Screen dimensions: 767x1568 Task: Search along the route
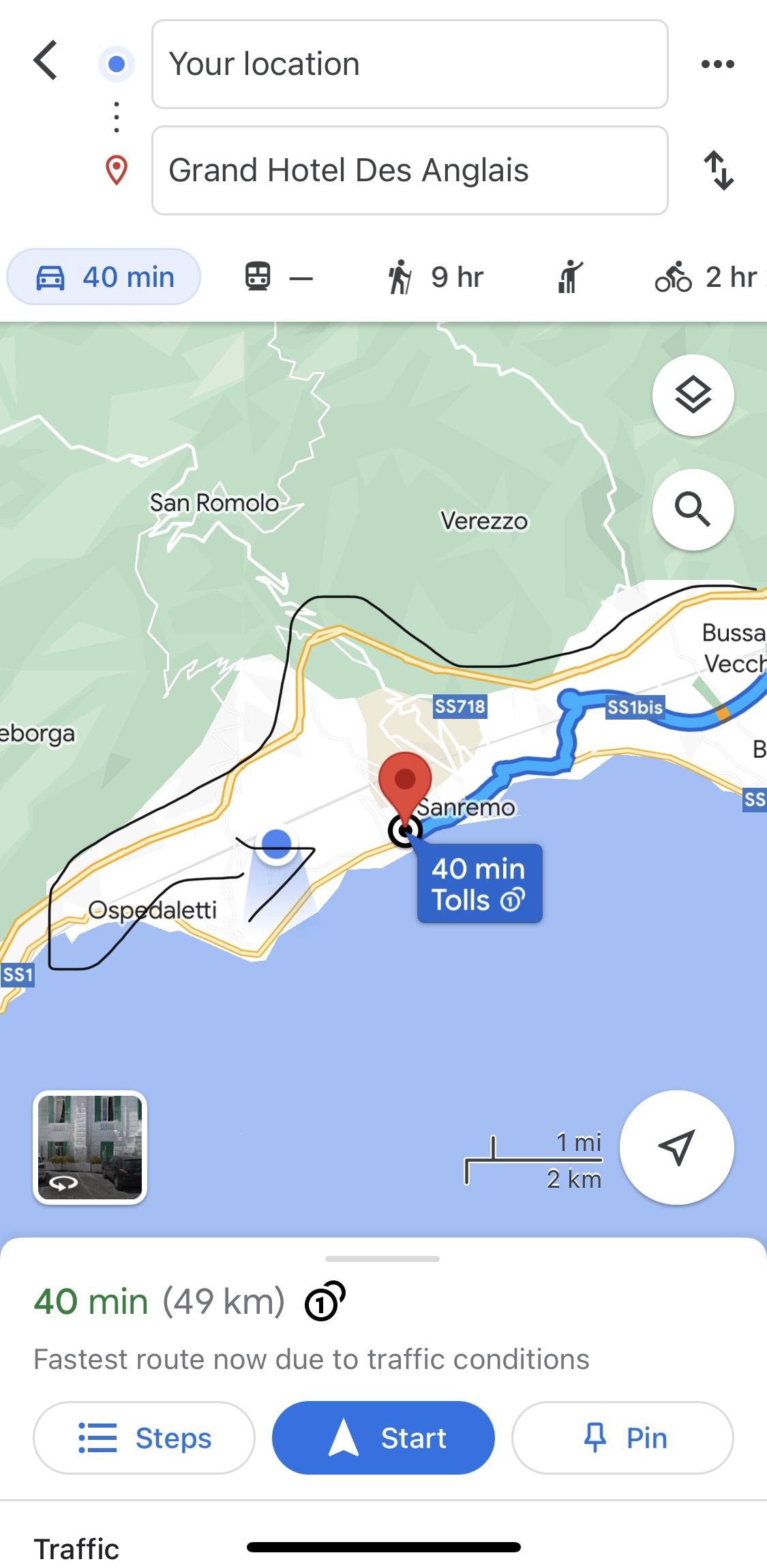[x=693, y=510]
